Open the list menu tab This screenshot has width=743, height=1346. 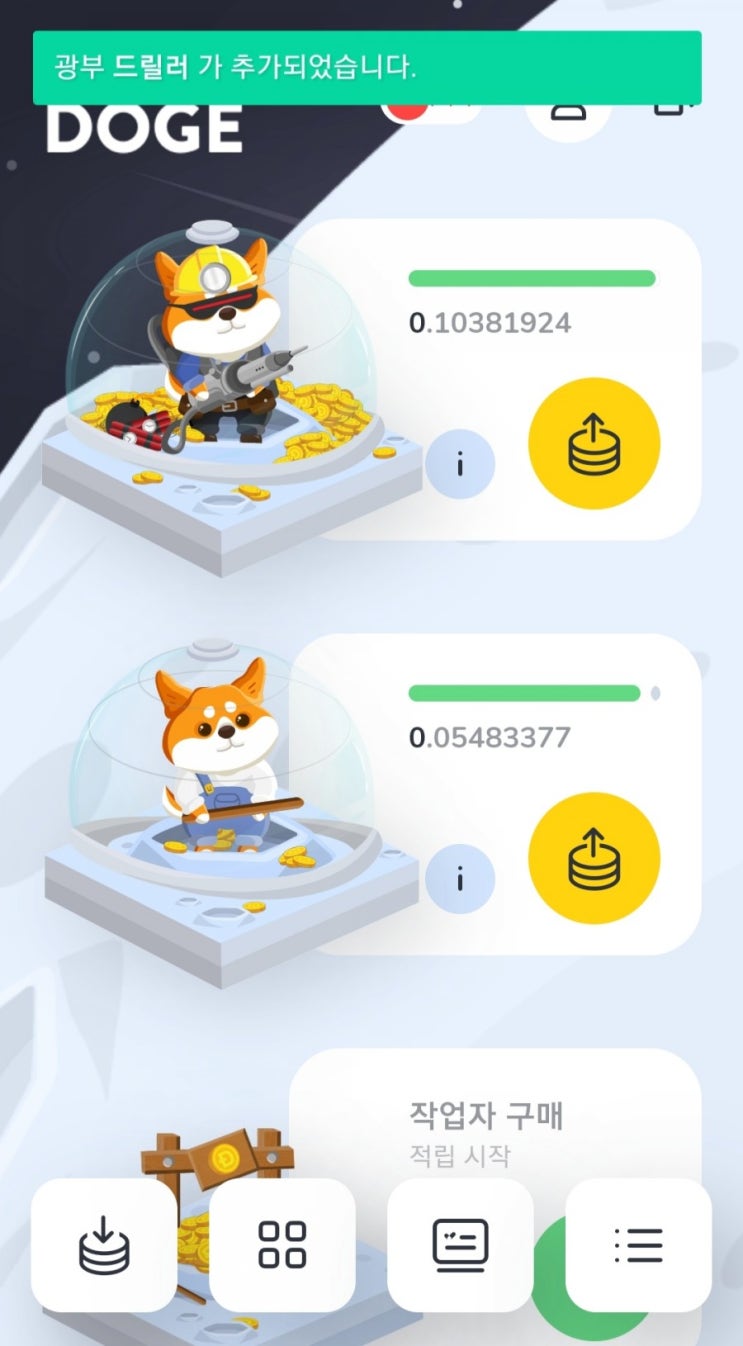tap(638, 1245)
